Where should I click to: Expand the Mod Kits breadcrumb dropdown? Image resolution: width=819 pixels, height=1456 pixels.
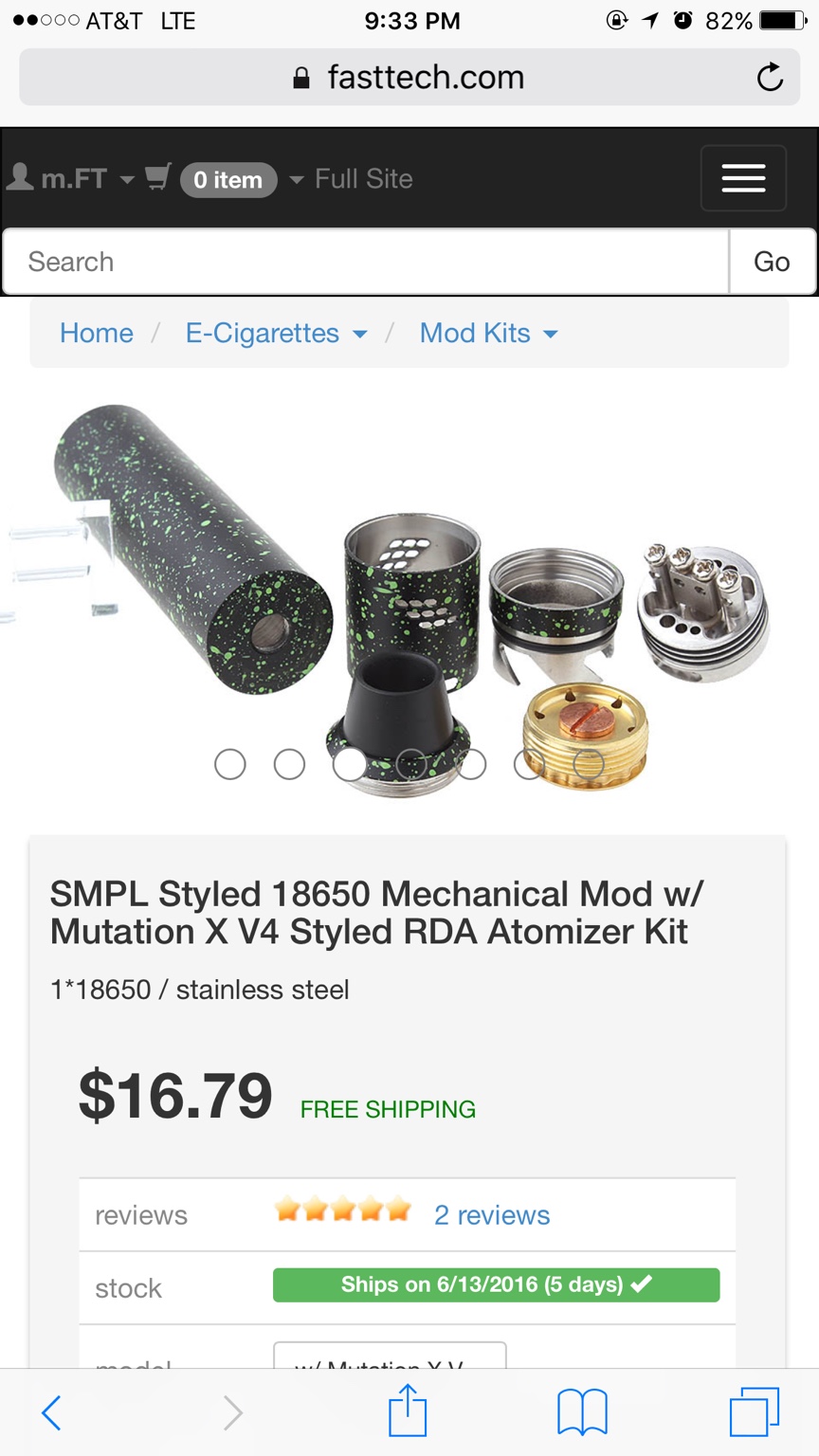488,333
